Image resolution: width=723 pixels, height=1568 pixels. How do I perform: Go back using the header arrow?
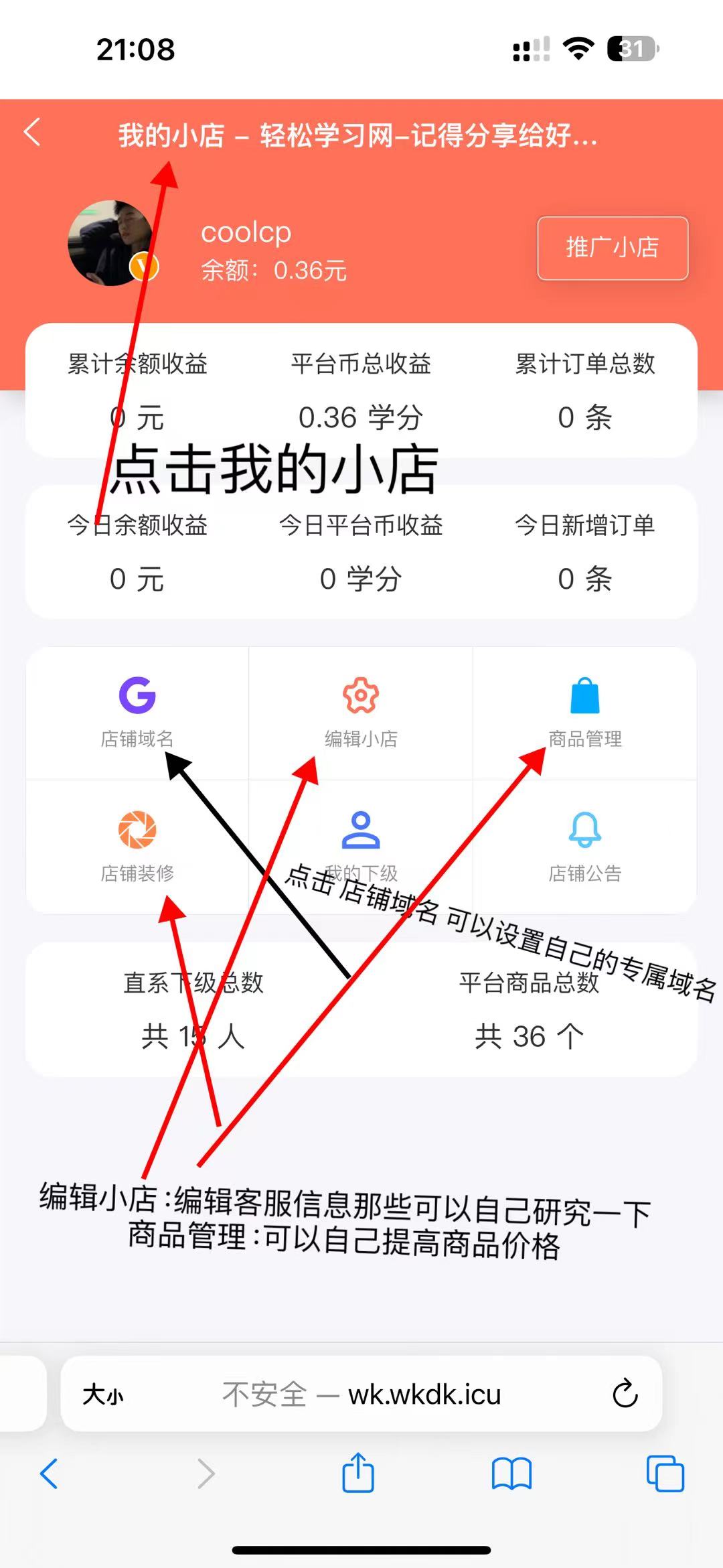[32, 132]
